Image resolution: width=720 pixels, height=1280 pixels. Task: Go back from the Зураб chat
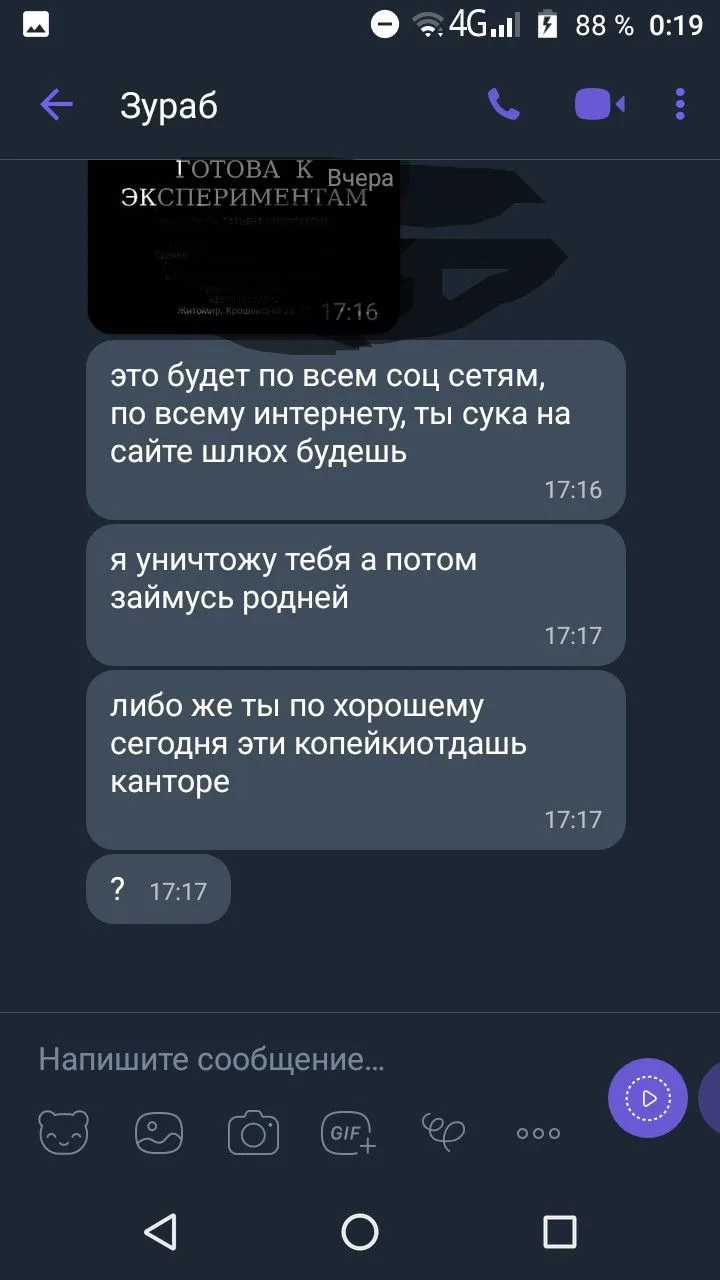point(56,104)
